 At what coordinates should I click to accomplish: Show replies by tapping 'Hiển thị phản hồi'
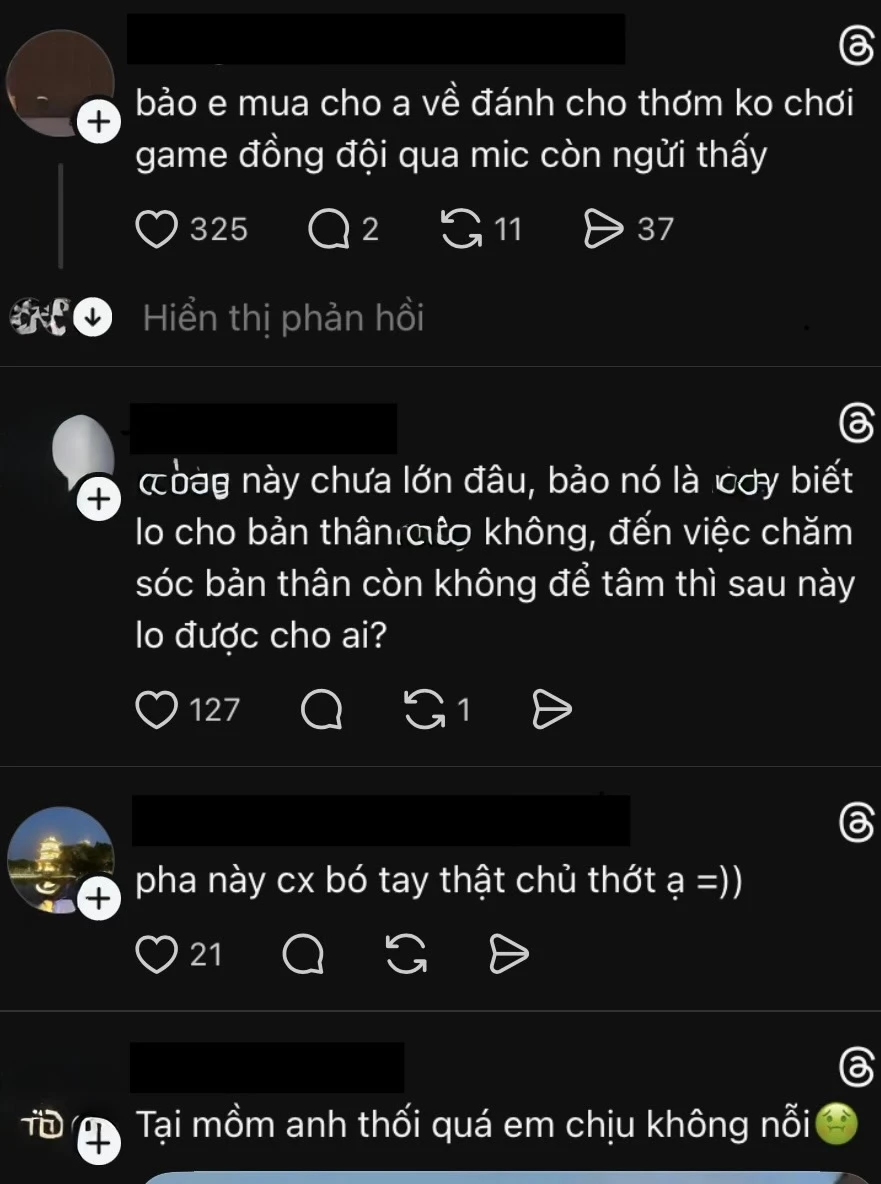[x=283, y=318]
